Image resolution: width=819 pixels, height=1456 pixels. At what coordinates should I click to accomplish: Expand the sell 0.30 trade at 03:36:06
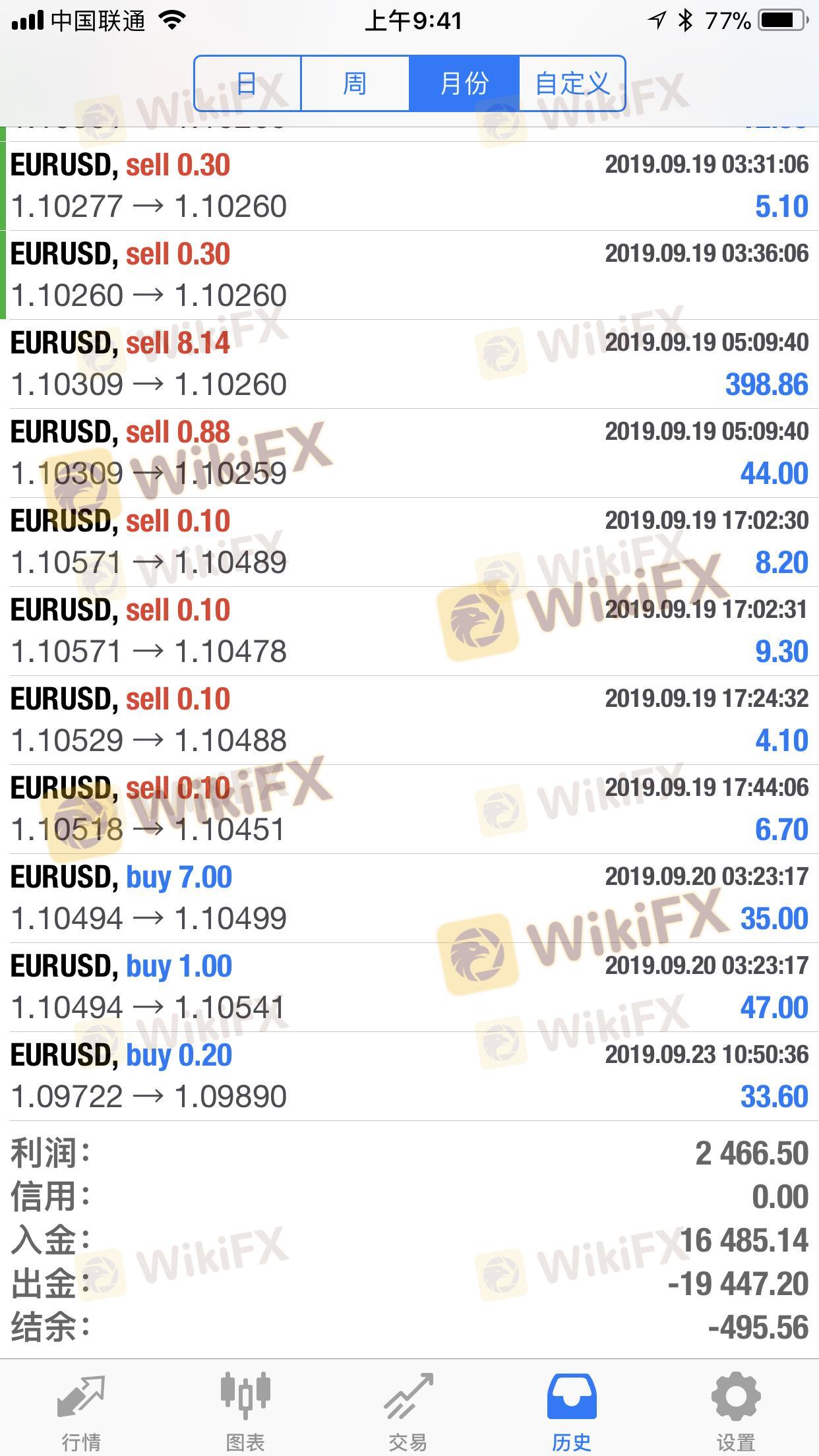(409, 275)
